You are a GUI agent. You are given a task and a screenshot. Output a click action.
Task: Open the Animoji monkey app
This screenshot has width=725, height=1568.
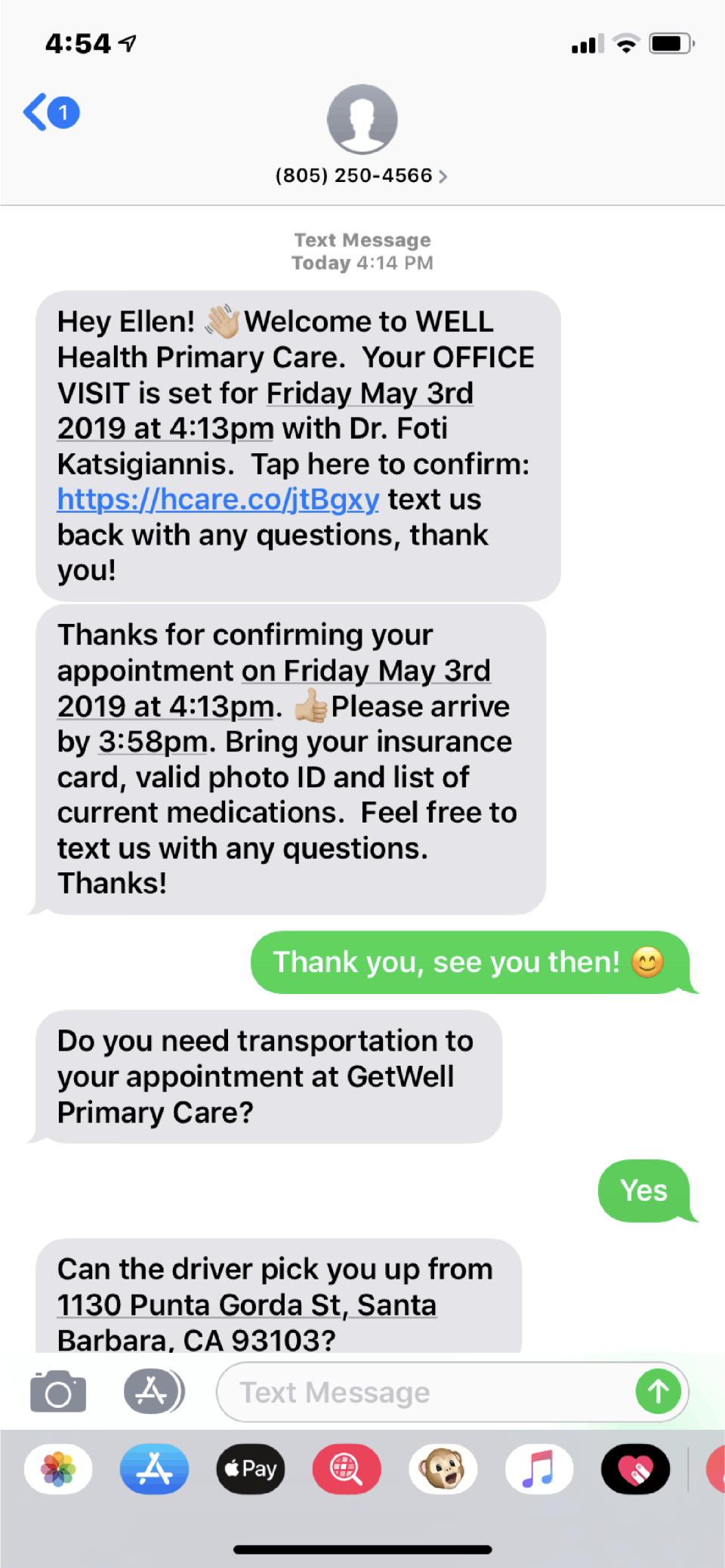coord(443,1469)
